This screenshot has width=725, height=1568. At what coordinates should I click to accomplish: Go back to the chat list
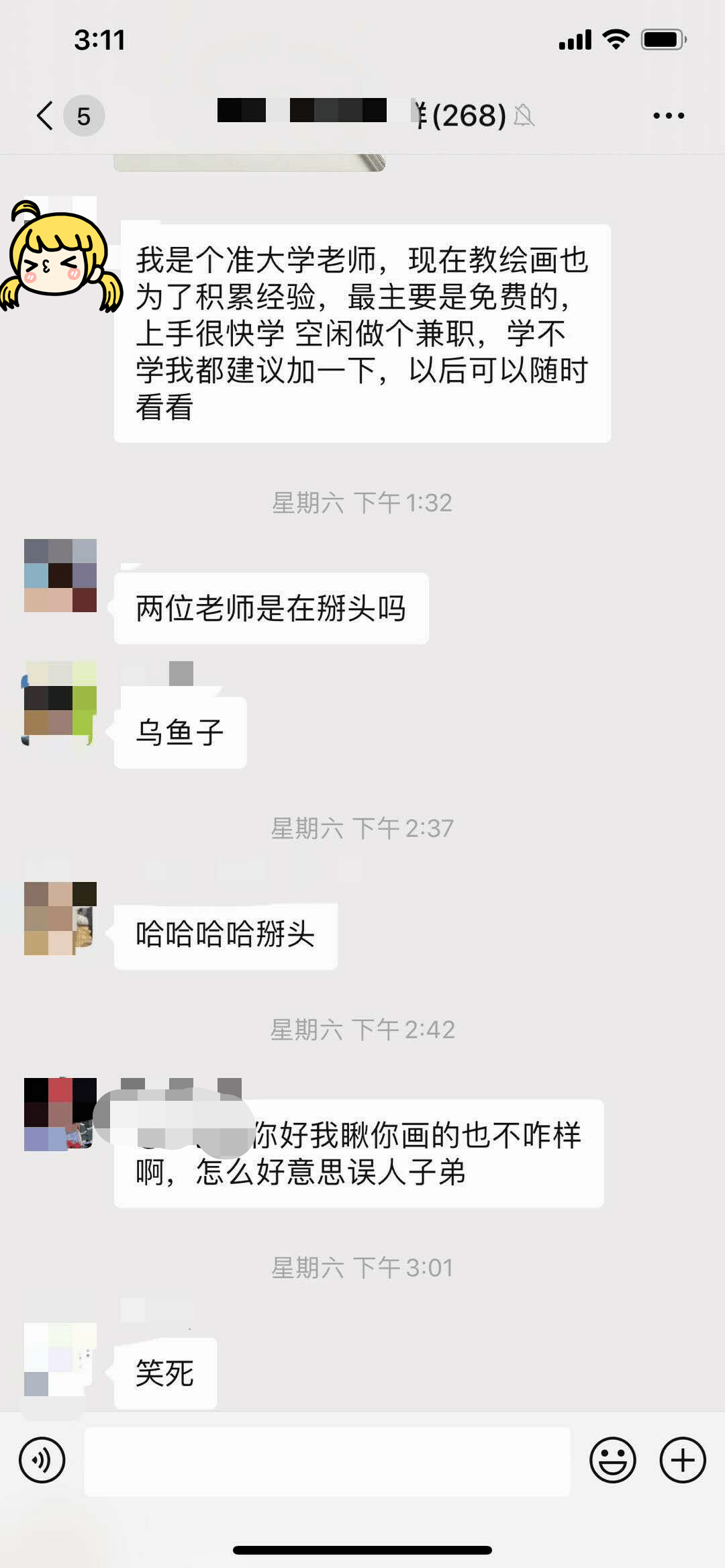46,115
